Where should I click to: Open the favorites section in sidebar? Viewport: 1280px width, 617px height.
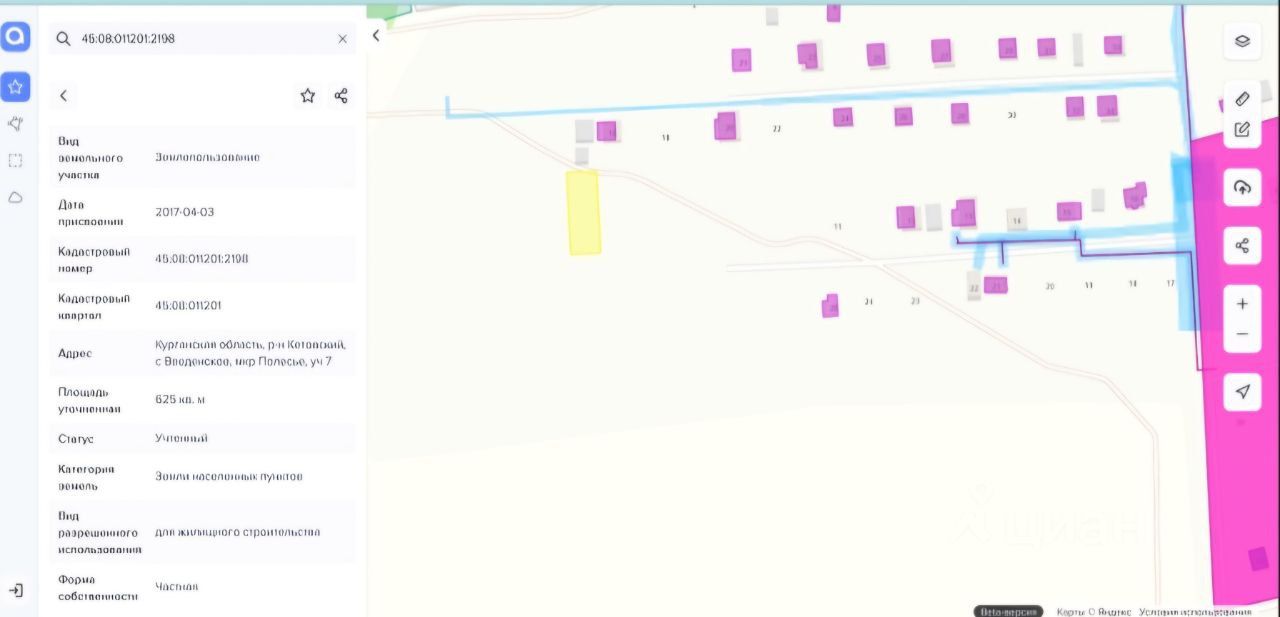pos(16,87)
